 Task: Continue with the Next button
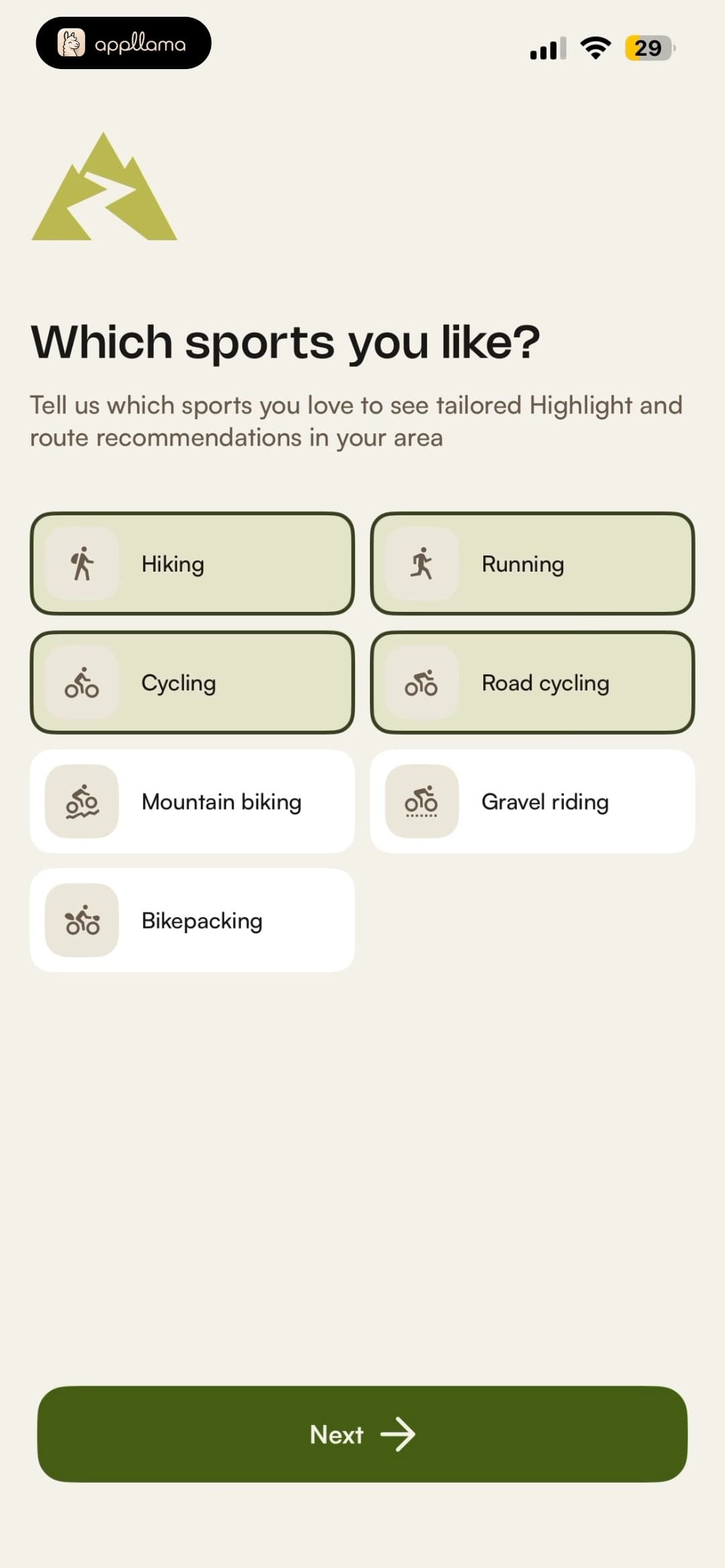(362, 1434)
